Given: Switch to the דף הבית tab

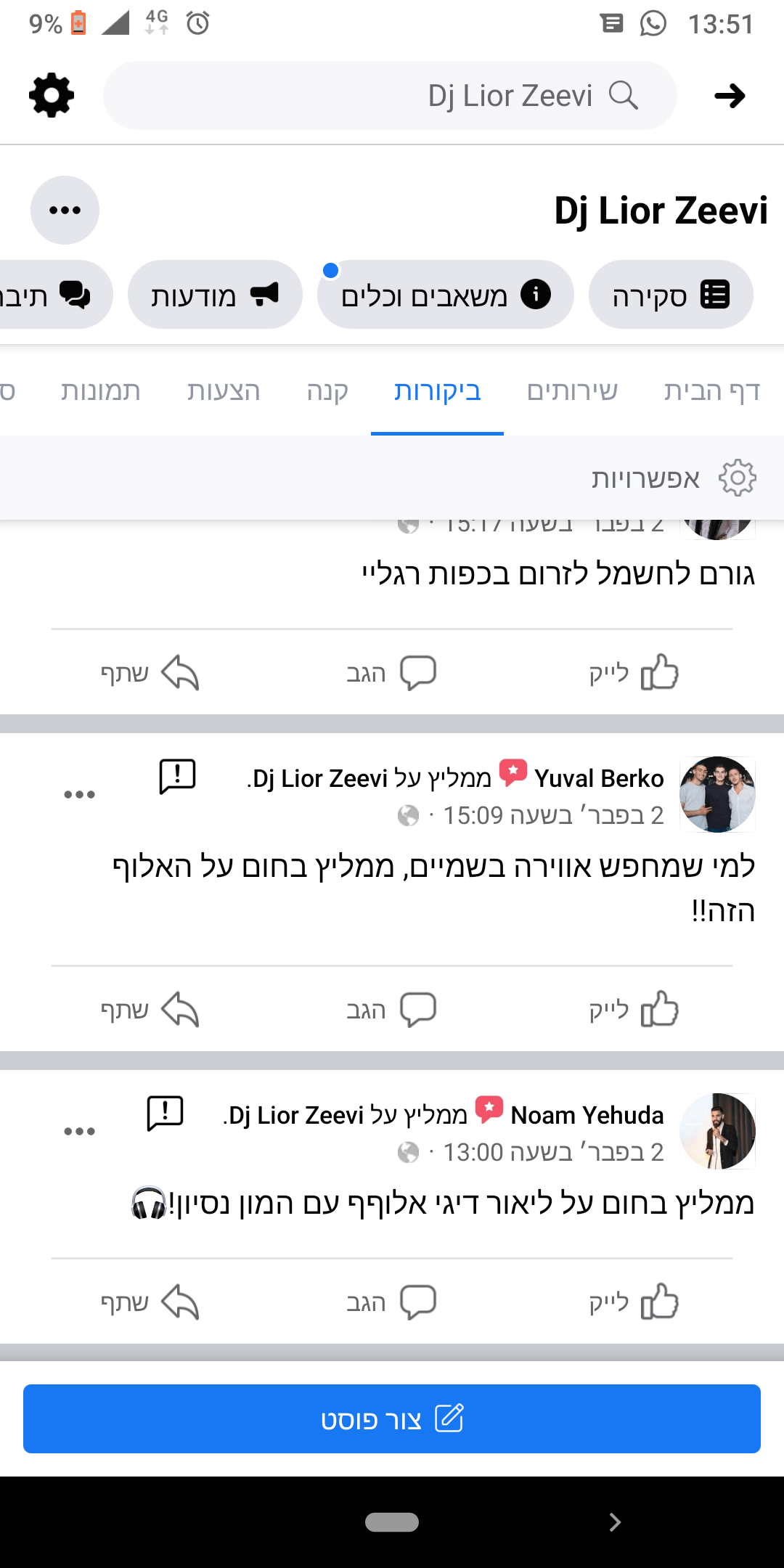Looking at the screenshot, I should coord(711,391).
